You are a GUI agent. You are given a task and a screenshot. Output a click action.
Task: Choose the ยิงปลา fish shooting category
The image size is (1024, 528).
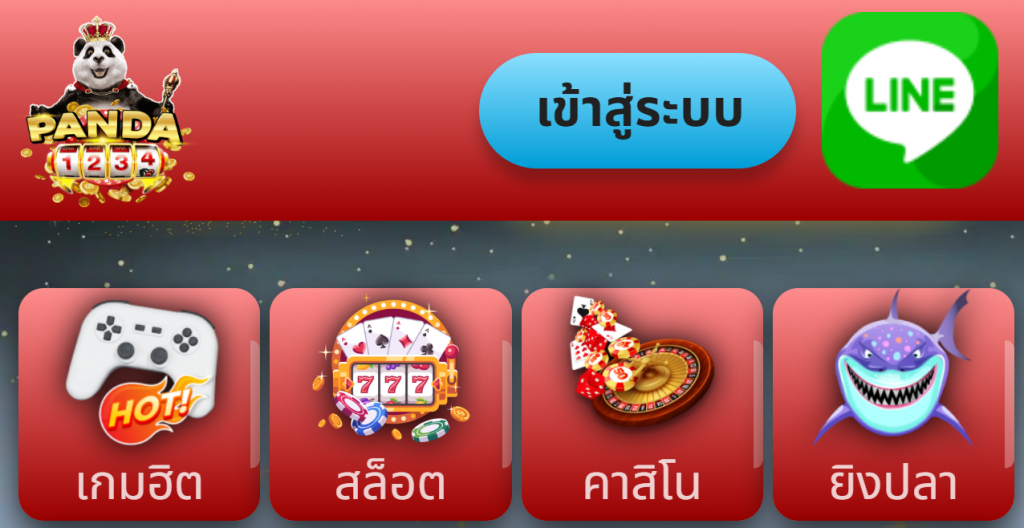point(893,405)
